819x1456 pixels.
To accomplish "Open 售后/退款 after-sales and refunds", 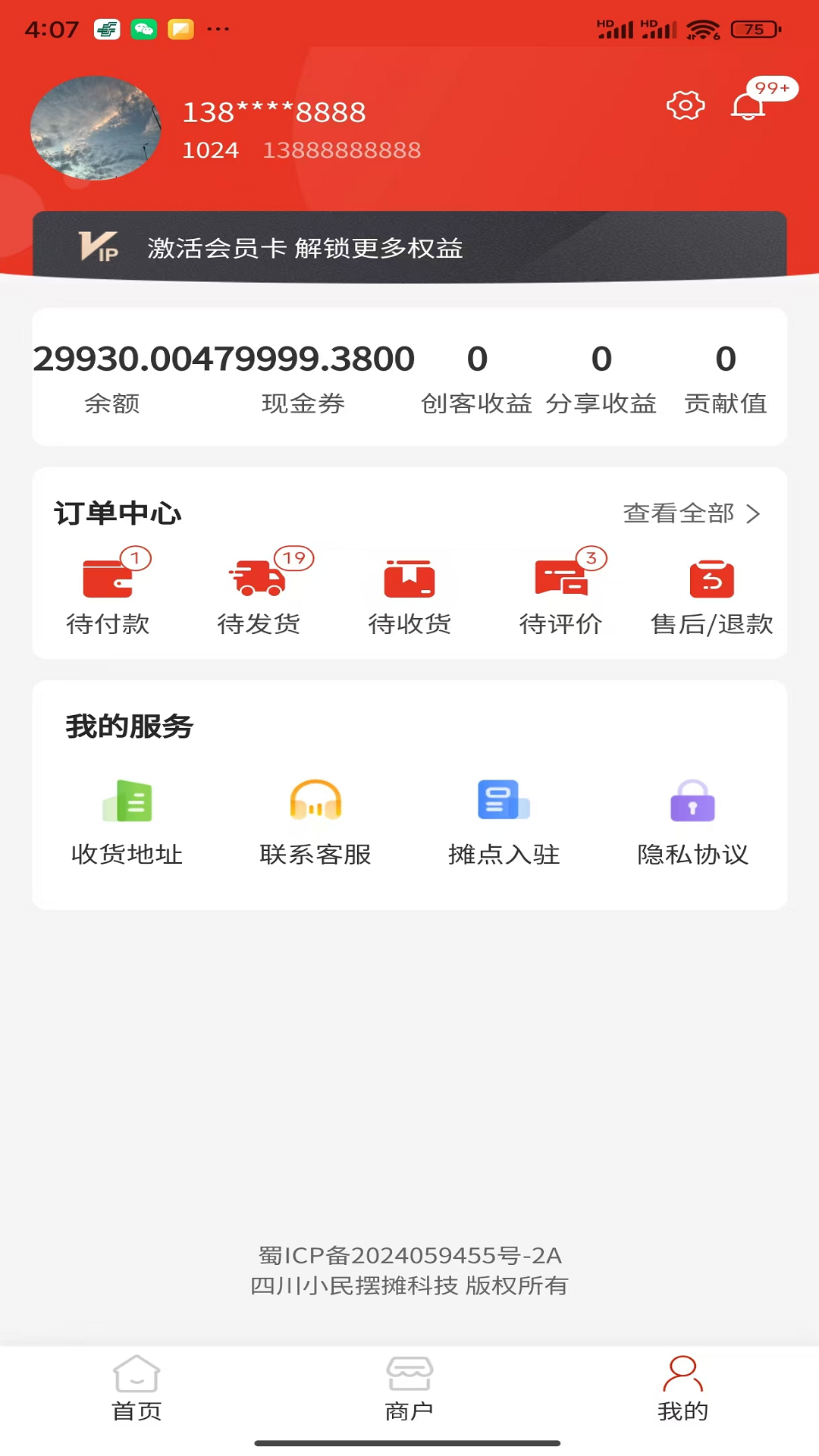I will (711, 594).
